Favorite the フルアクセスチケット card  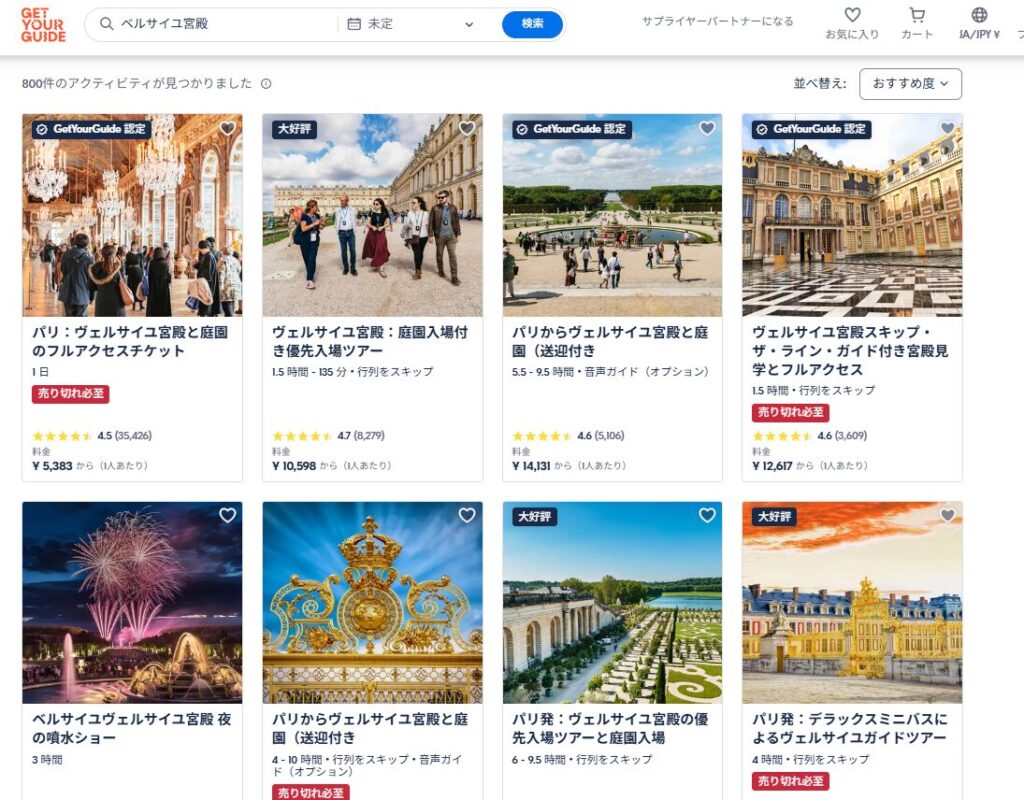click(227, 128)
